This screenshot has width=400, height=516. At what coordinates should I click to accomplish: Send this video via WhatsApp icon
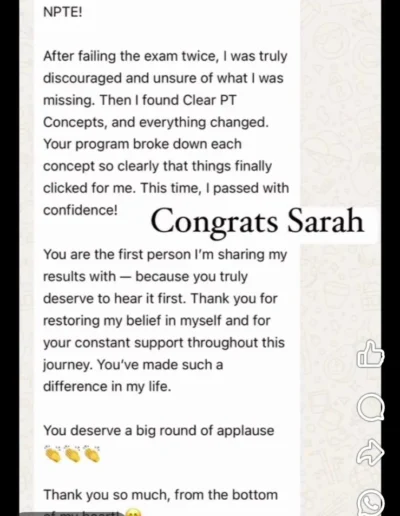coord(371,503)
